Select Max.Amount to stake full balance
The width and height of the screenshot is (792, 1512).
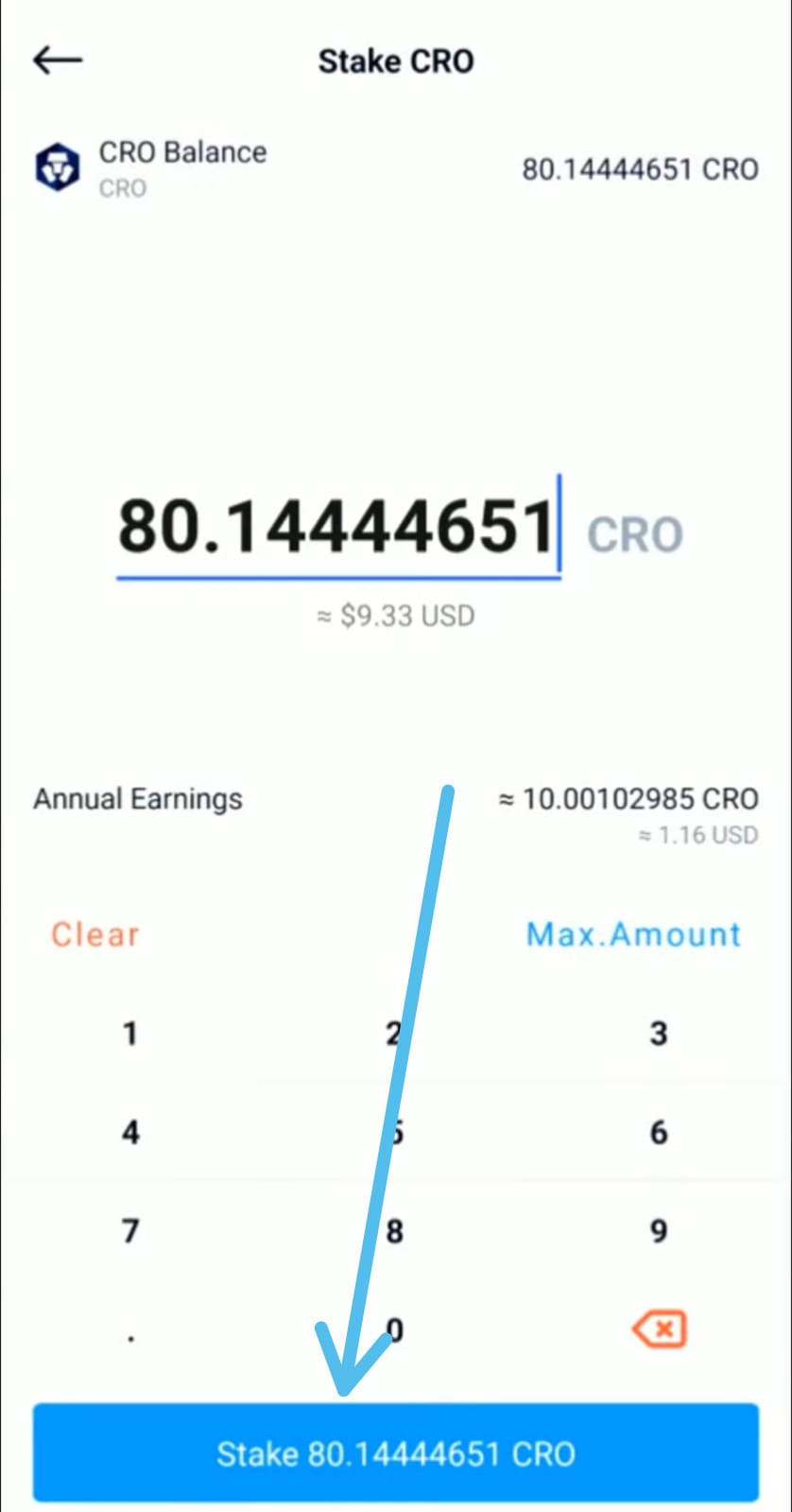[633, 934]
